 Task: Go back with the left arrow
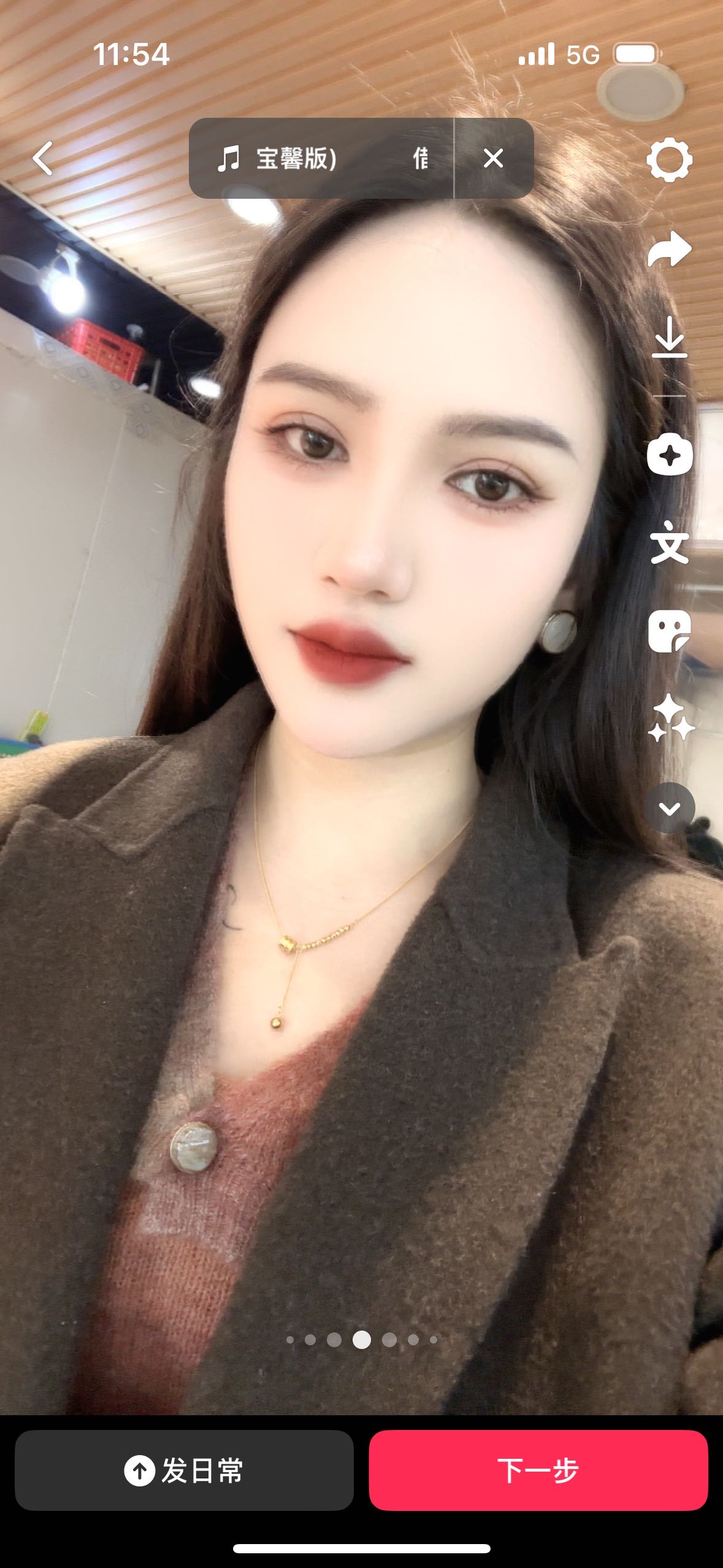tap(43, 158)
